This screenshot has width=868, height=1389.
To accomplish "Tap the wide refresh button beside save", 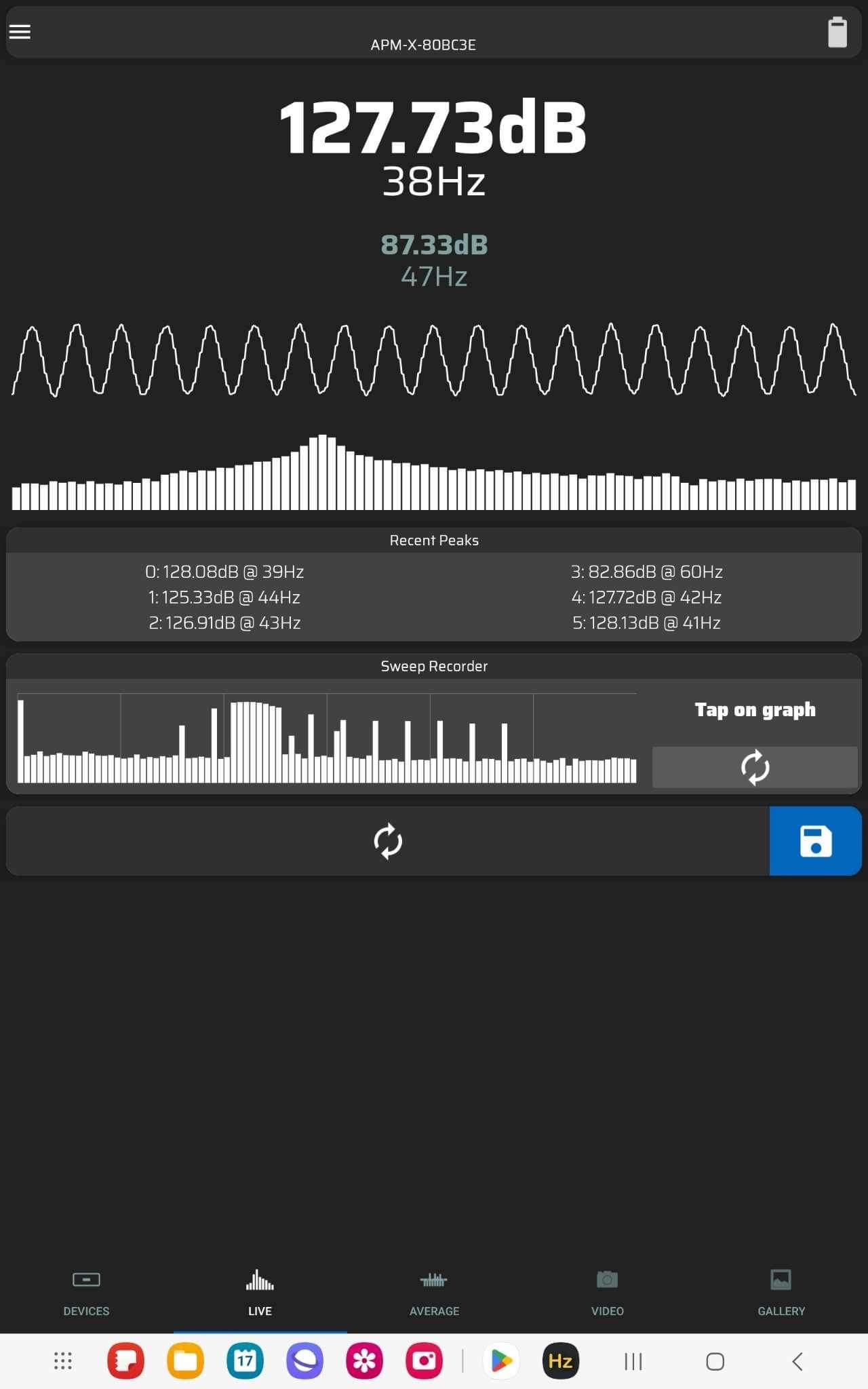I will click(388, 841).
